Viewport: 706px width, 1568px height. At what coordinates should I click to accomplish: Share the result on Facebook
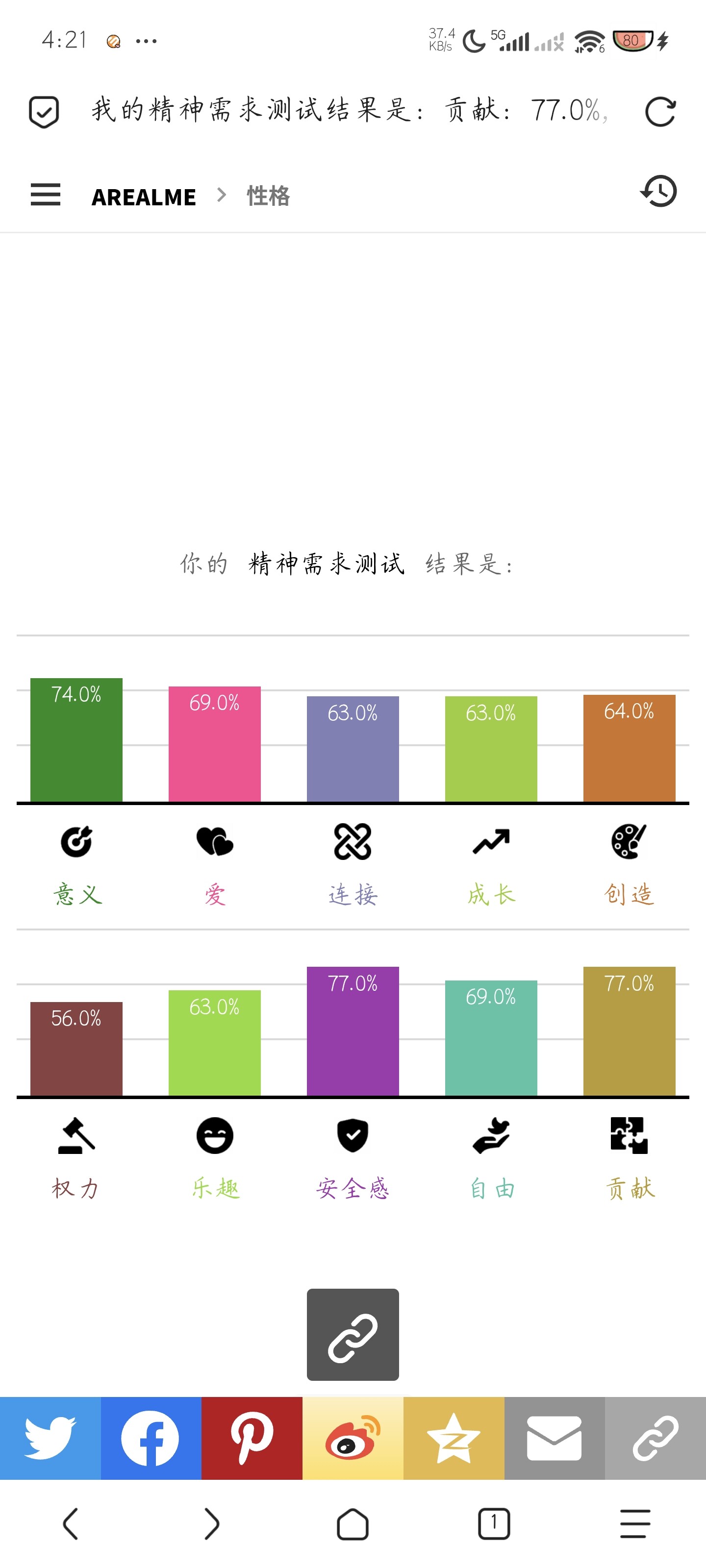(151, 1438)
